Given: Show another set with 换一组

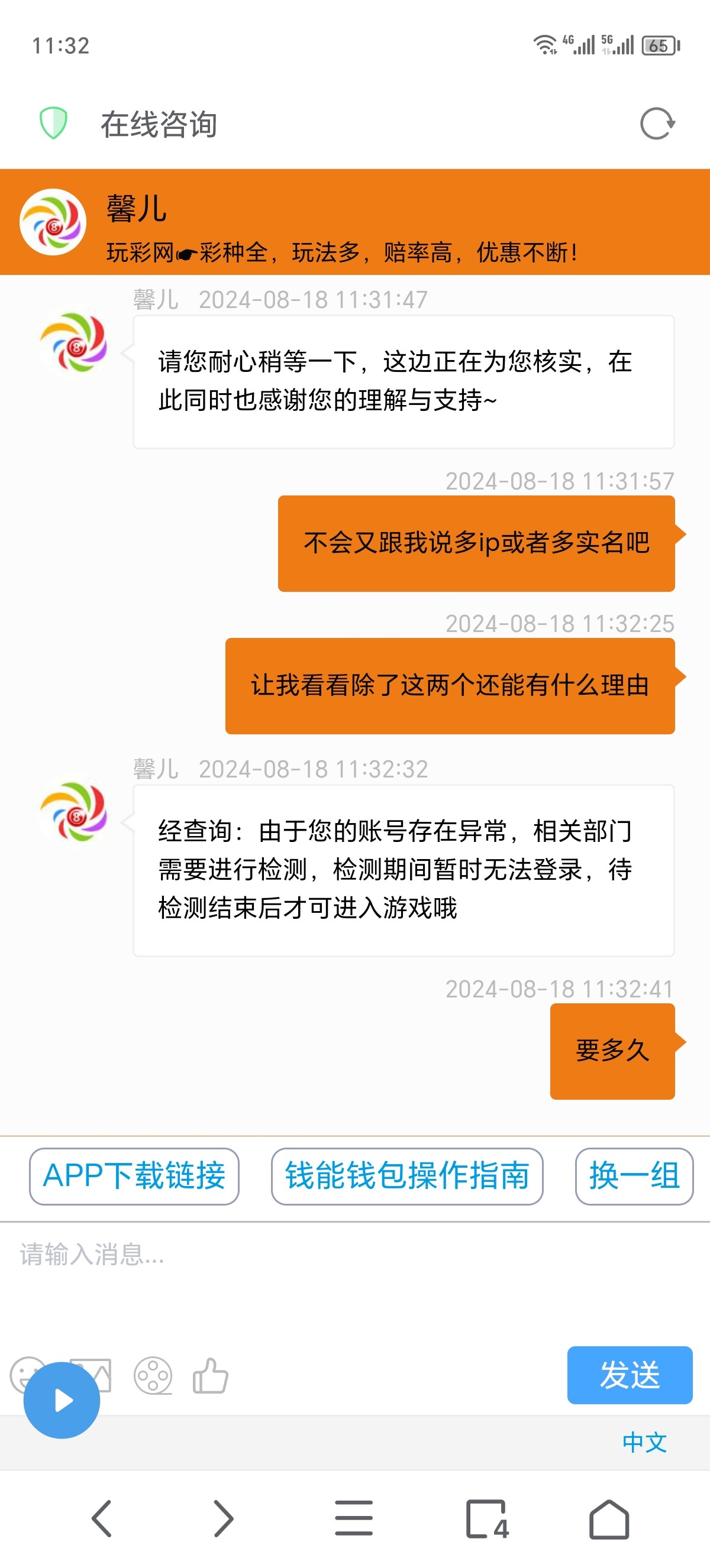Looking at the screenshot, I should tap(634, 1176).
